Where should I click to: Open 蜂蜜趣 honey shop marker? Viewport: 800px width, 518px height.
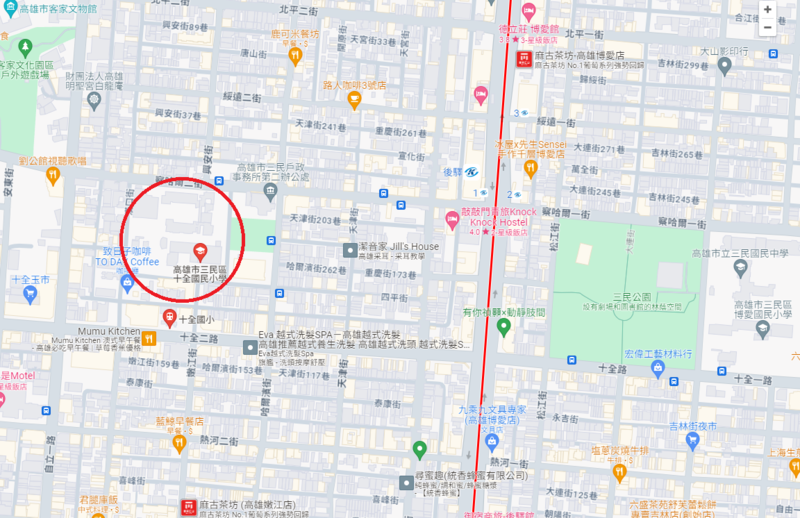tap(406, 481)
